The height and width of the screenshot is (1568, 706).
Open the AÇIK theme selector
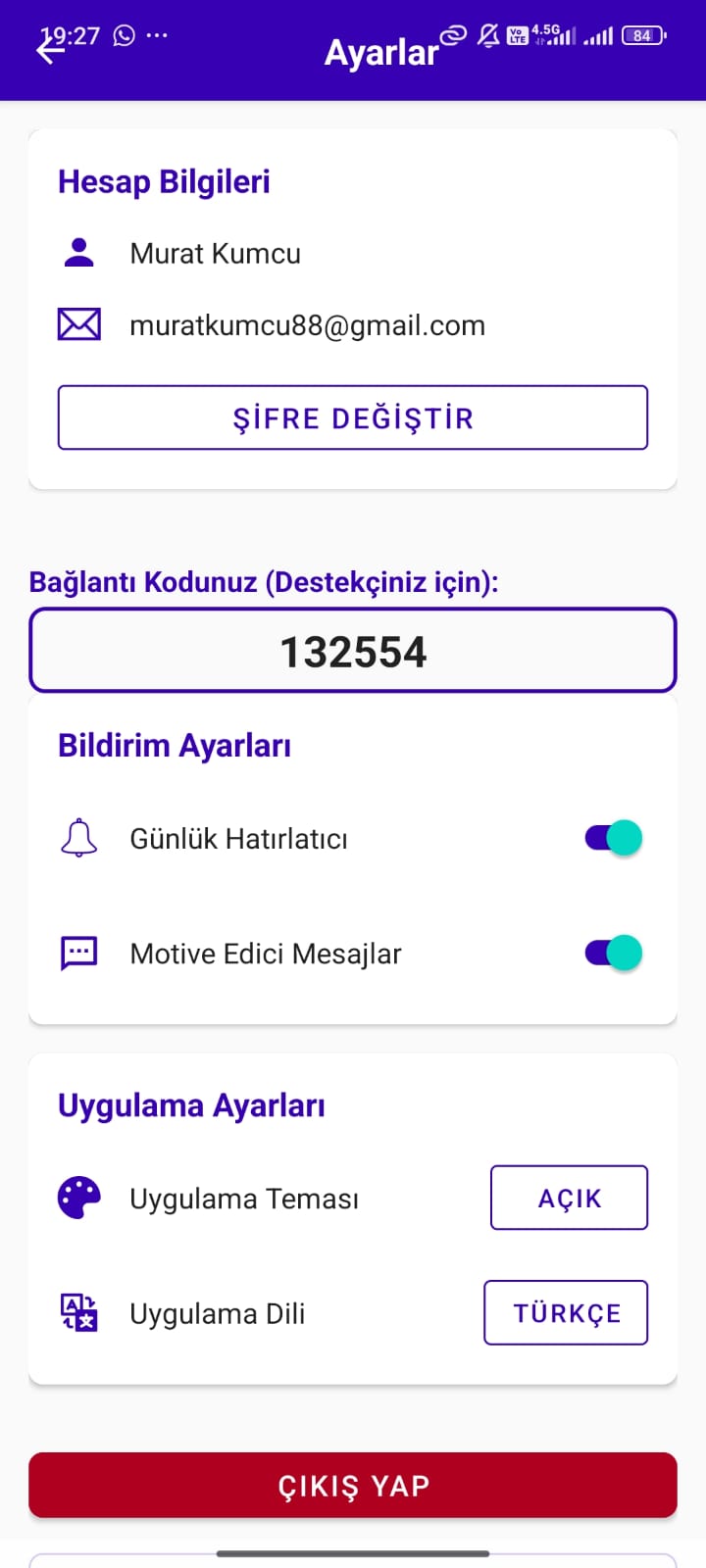(569, 1197)
